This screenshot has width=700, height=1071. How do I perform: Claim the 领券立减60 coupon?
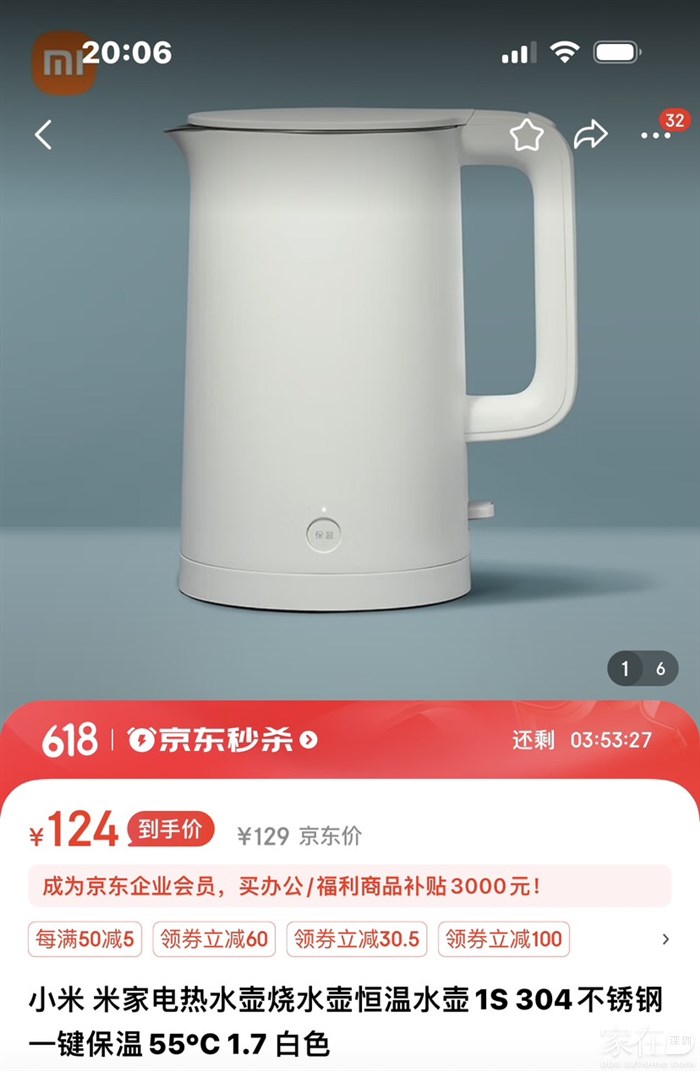pyautogui.click(x=213, y=939)
